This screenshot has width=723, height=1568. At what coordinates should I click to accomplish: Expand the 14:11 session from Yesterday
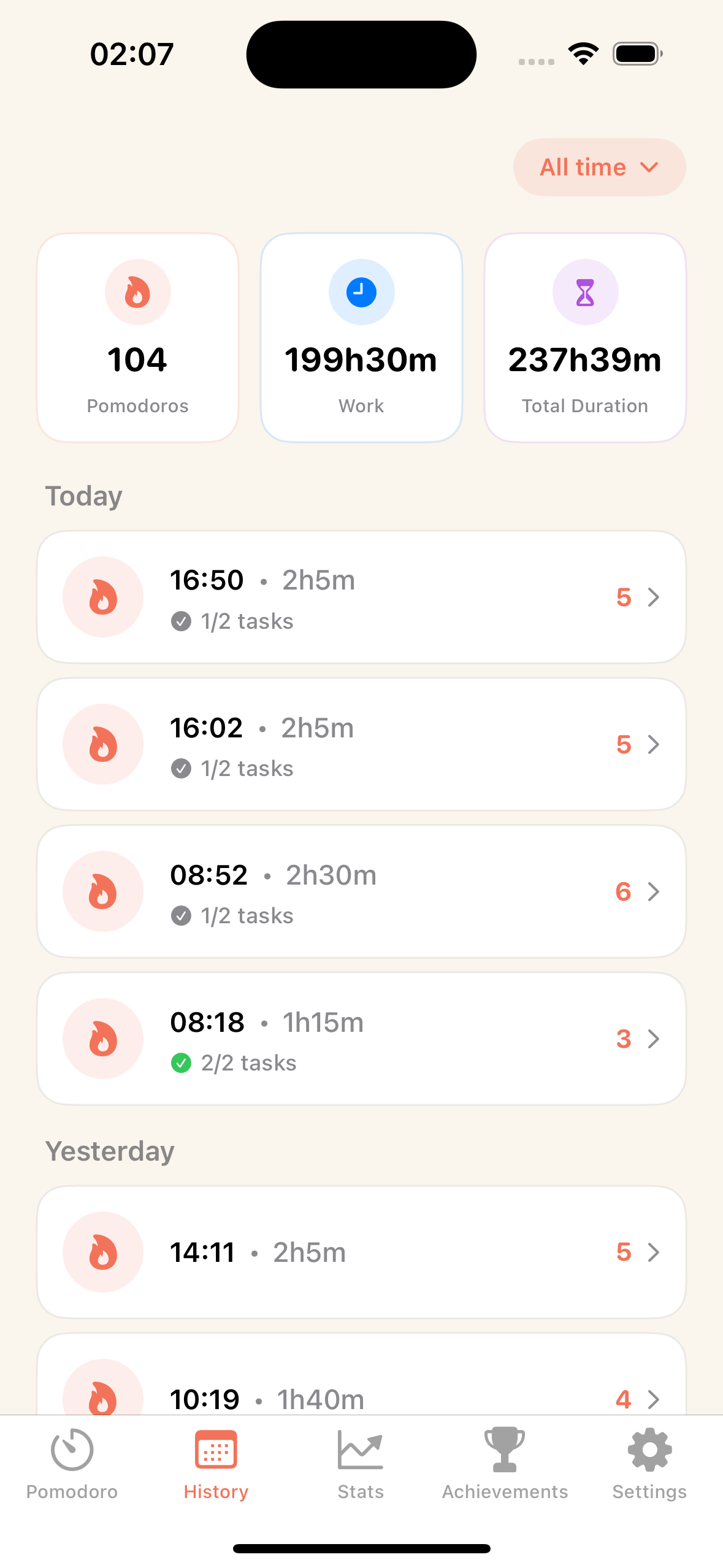point(655,1252)
